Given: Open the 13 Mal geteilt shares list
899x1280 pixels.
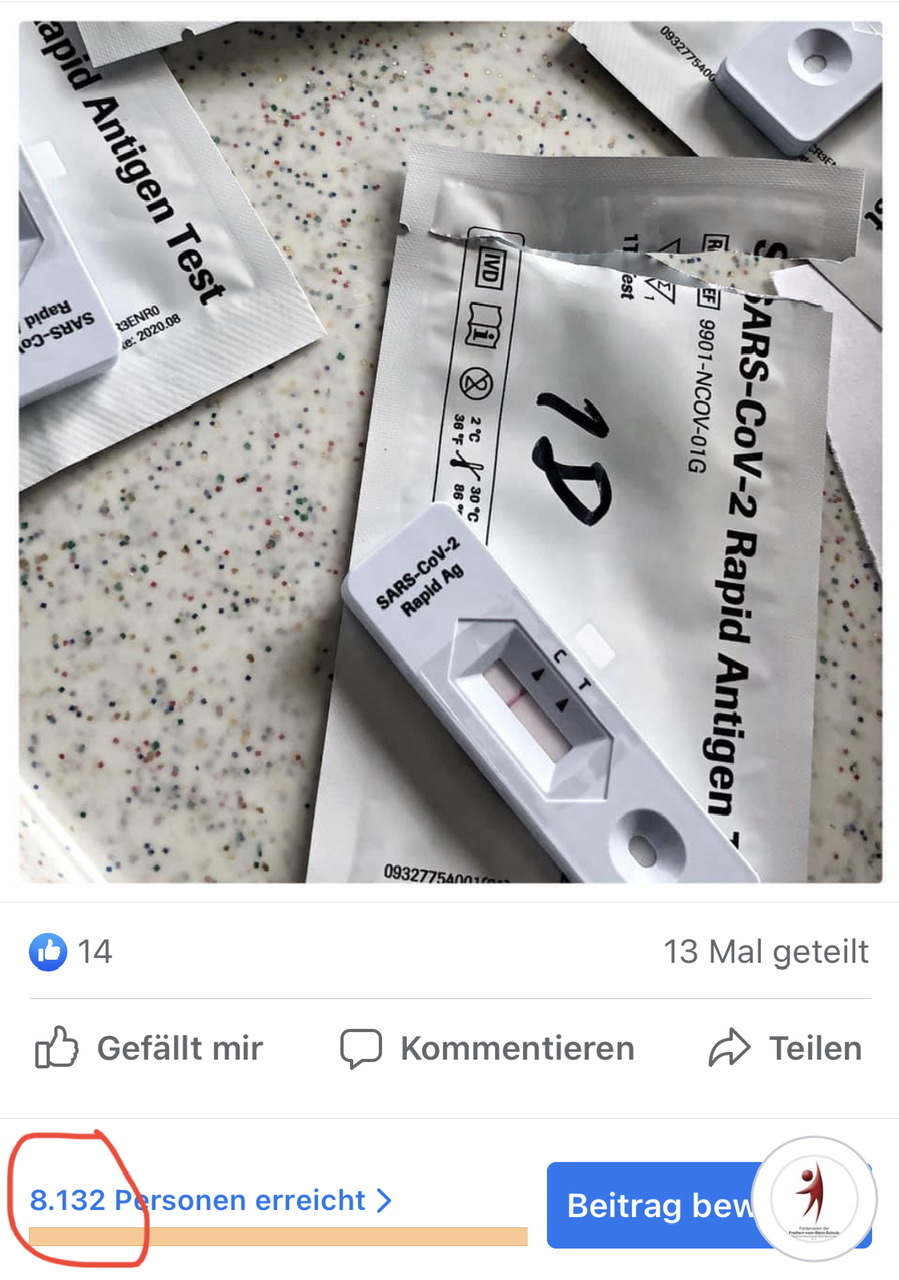Looking at the screenshot, I should [766, 951].
